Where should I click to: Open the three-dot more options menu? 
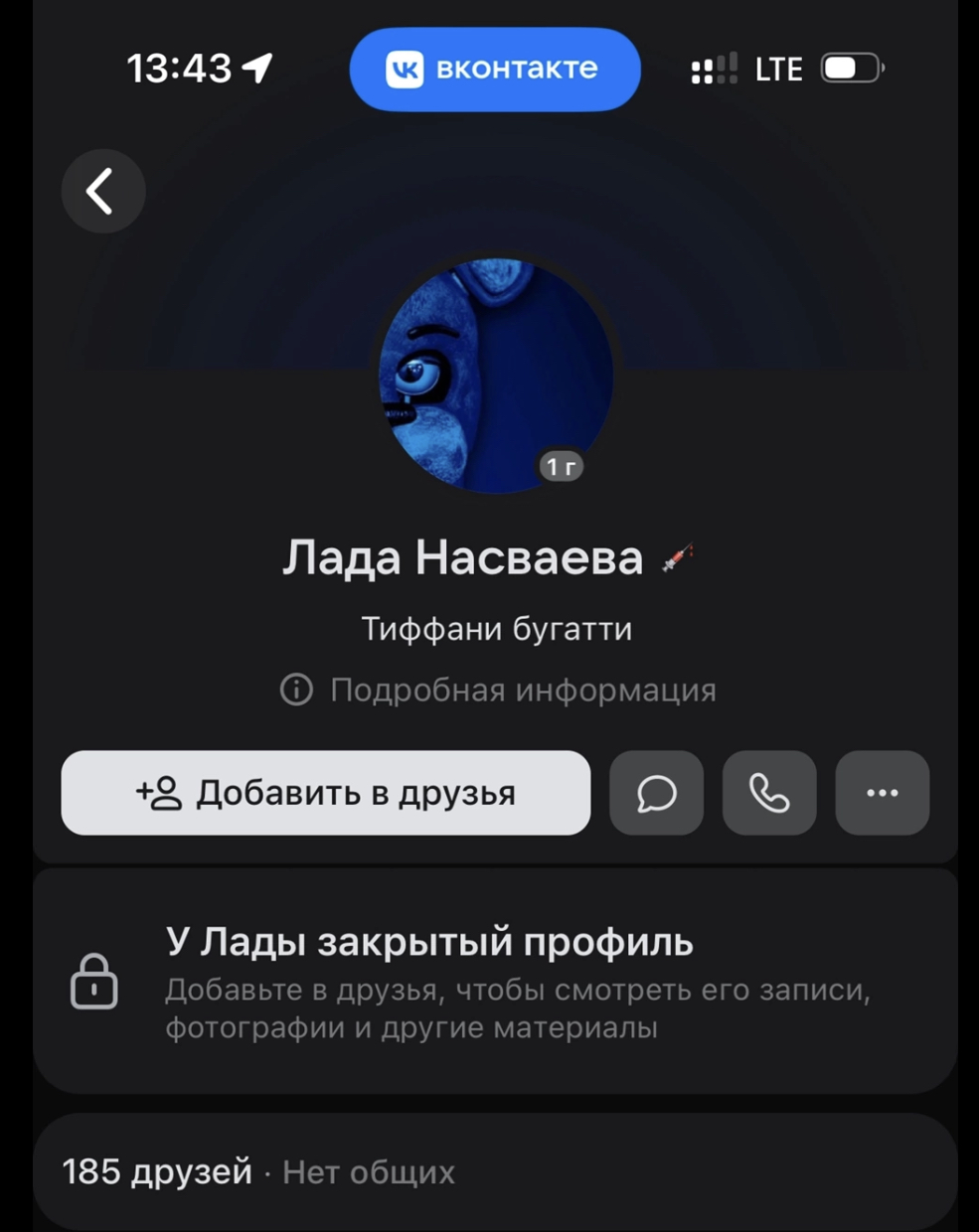[x=882, y=793]
